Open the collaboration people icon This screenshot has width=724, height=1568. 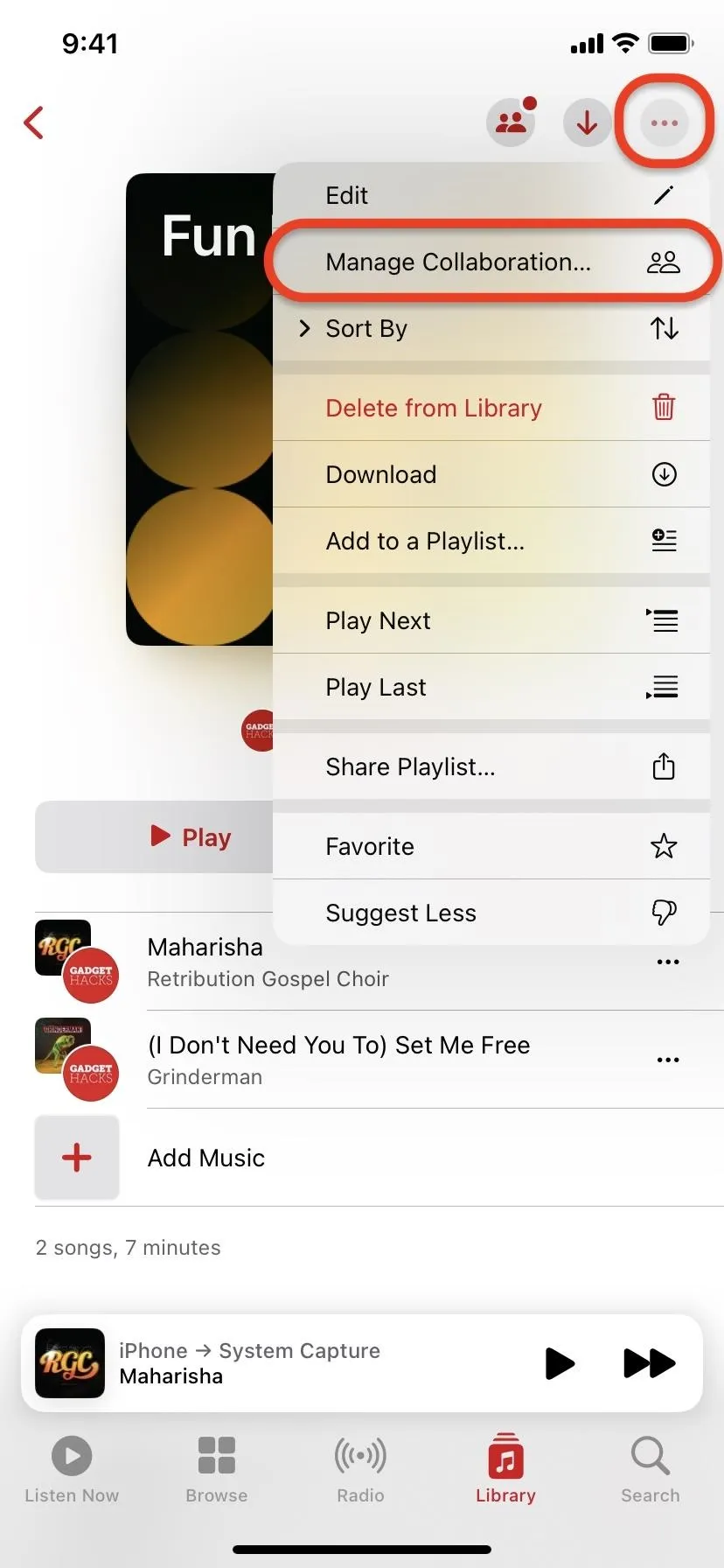(x=512, y=122)
